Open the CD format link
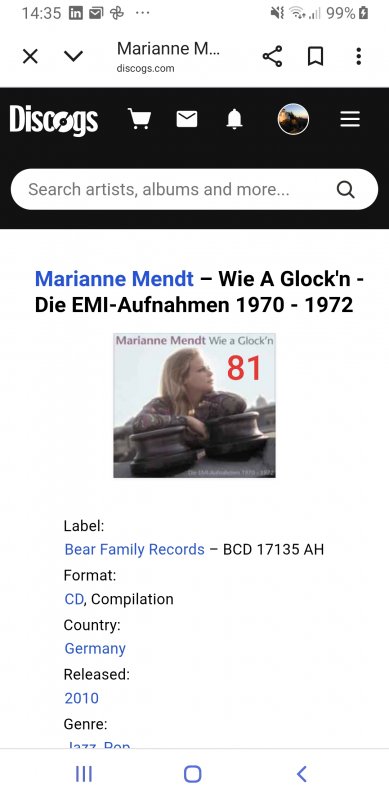 [74, 599]
